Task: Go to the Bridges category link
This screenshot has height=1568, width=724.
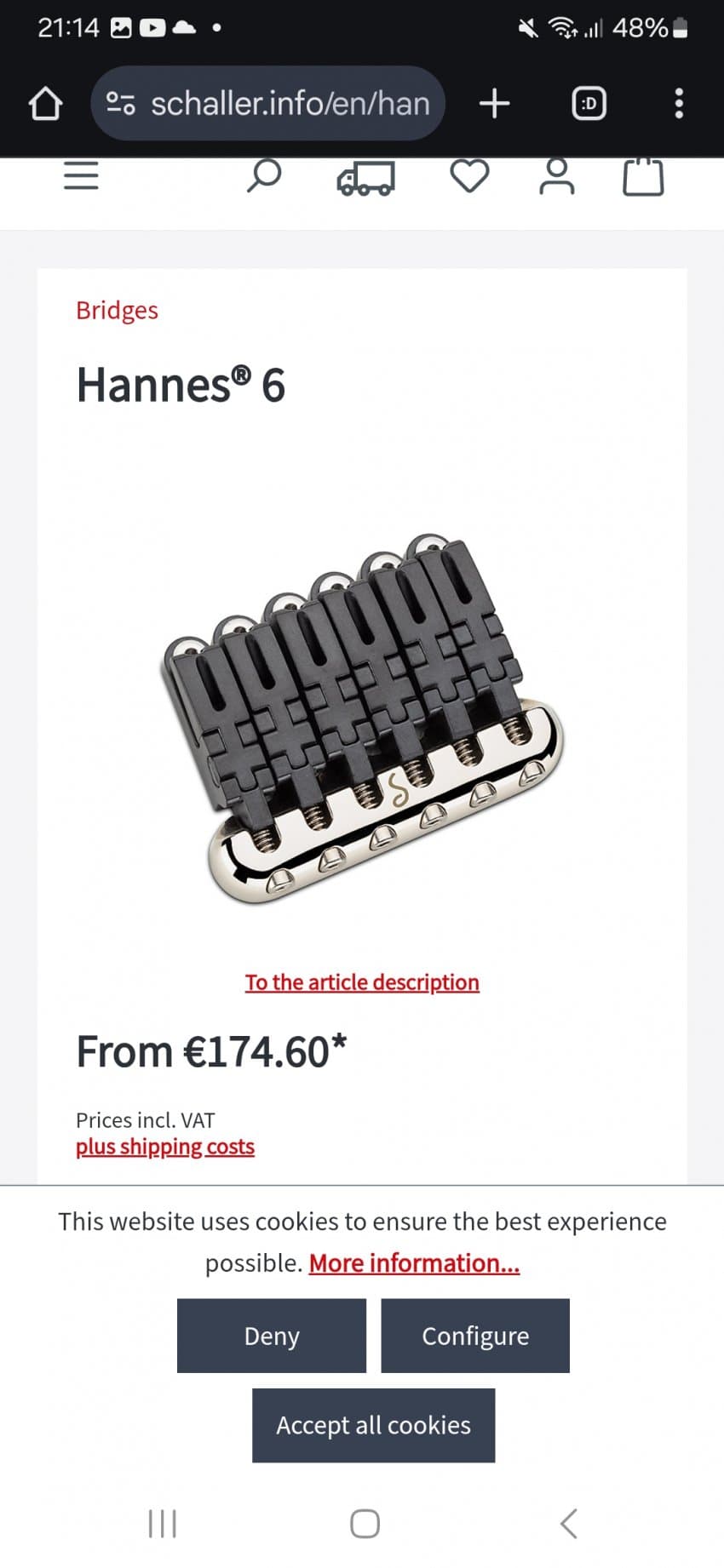Action: [x=117, y=310]
